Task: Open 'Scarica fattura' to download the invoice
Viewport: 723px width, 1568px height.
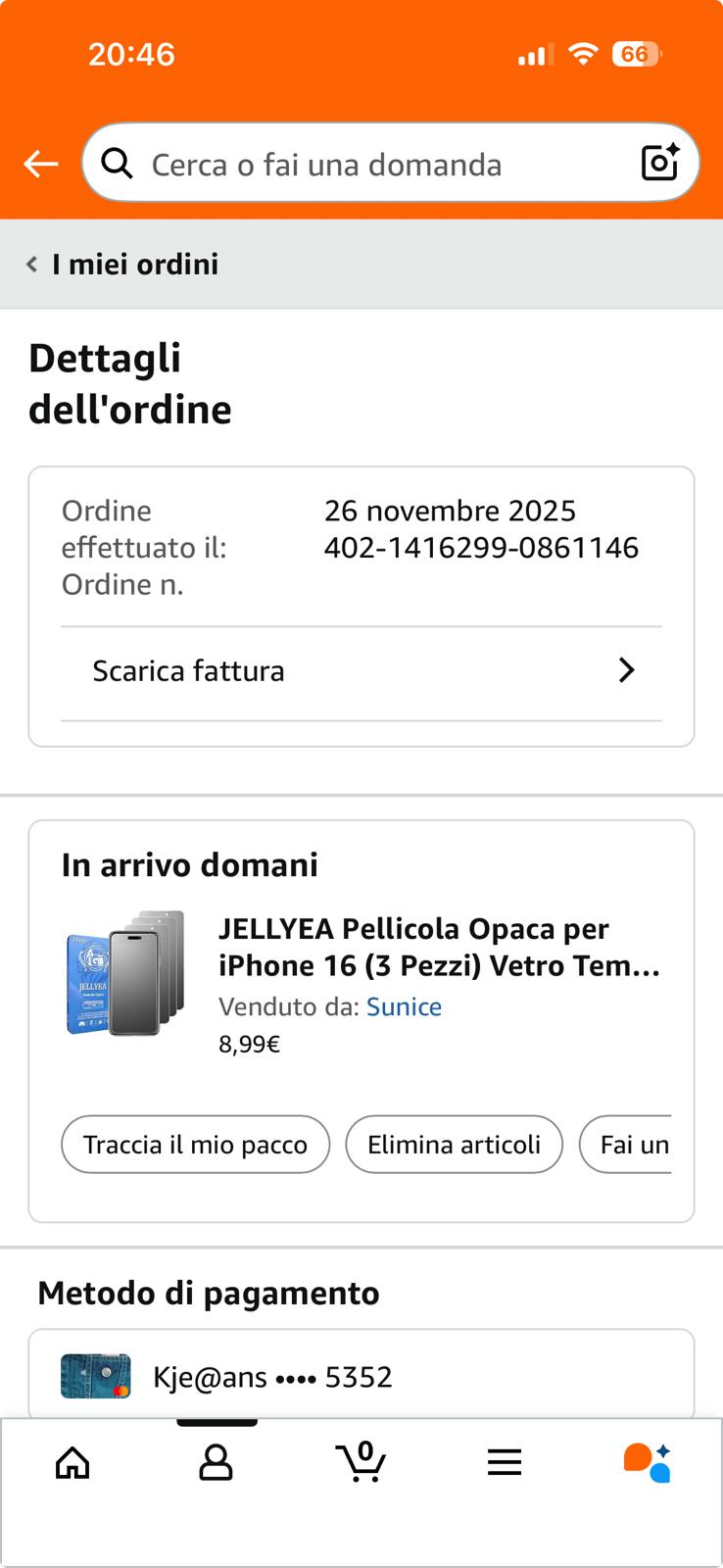Action: [361, 671]
